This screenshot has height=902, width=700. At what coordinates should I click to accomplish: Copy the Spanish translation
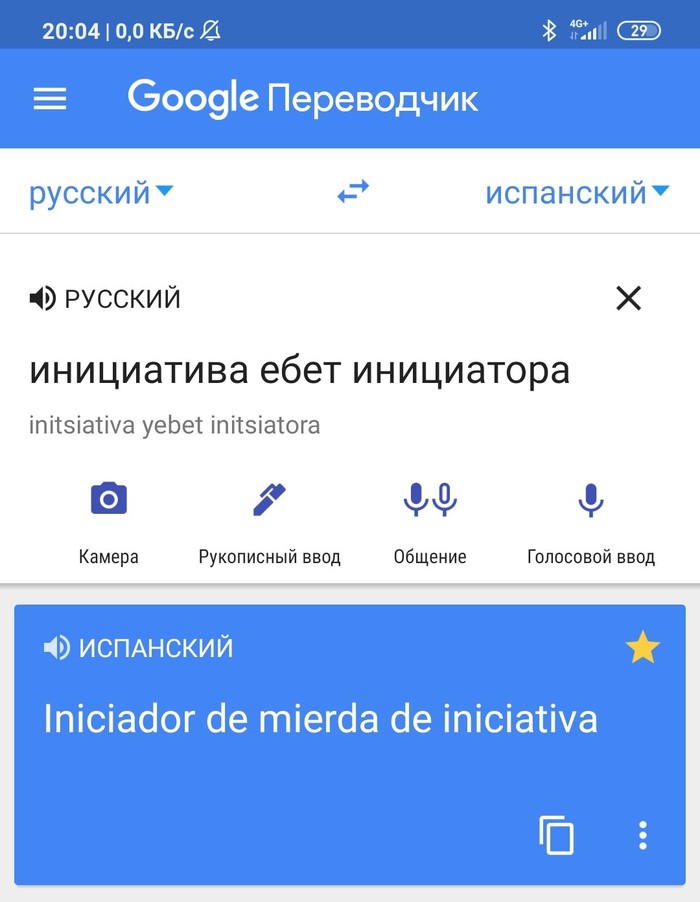[x=557, y=835]
